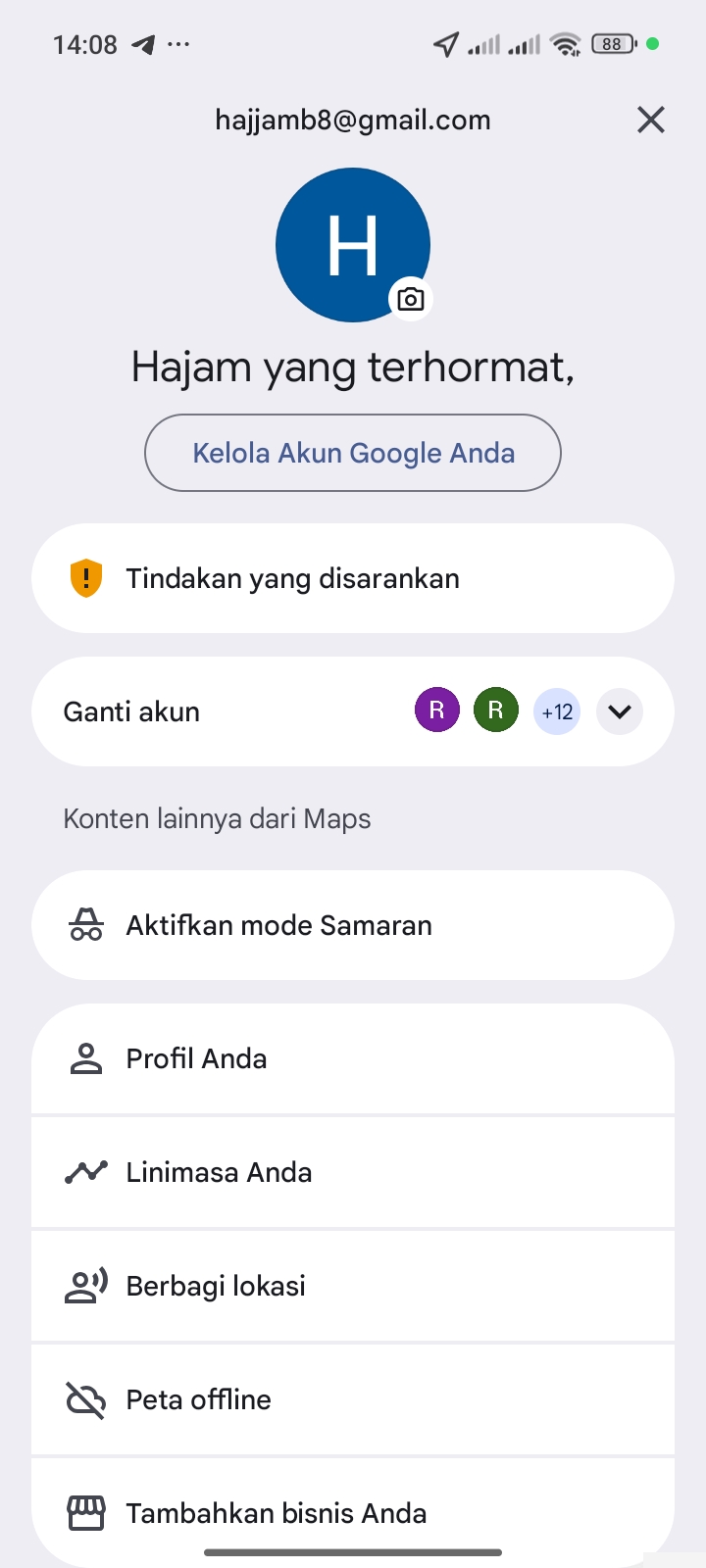Enable Aktifkan mode Samaran

pos(353,925)
